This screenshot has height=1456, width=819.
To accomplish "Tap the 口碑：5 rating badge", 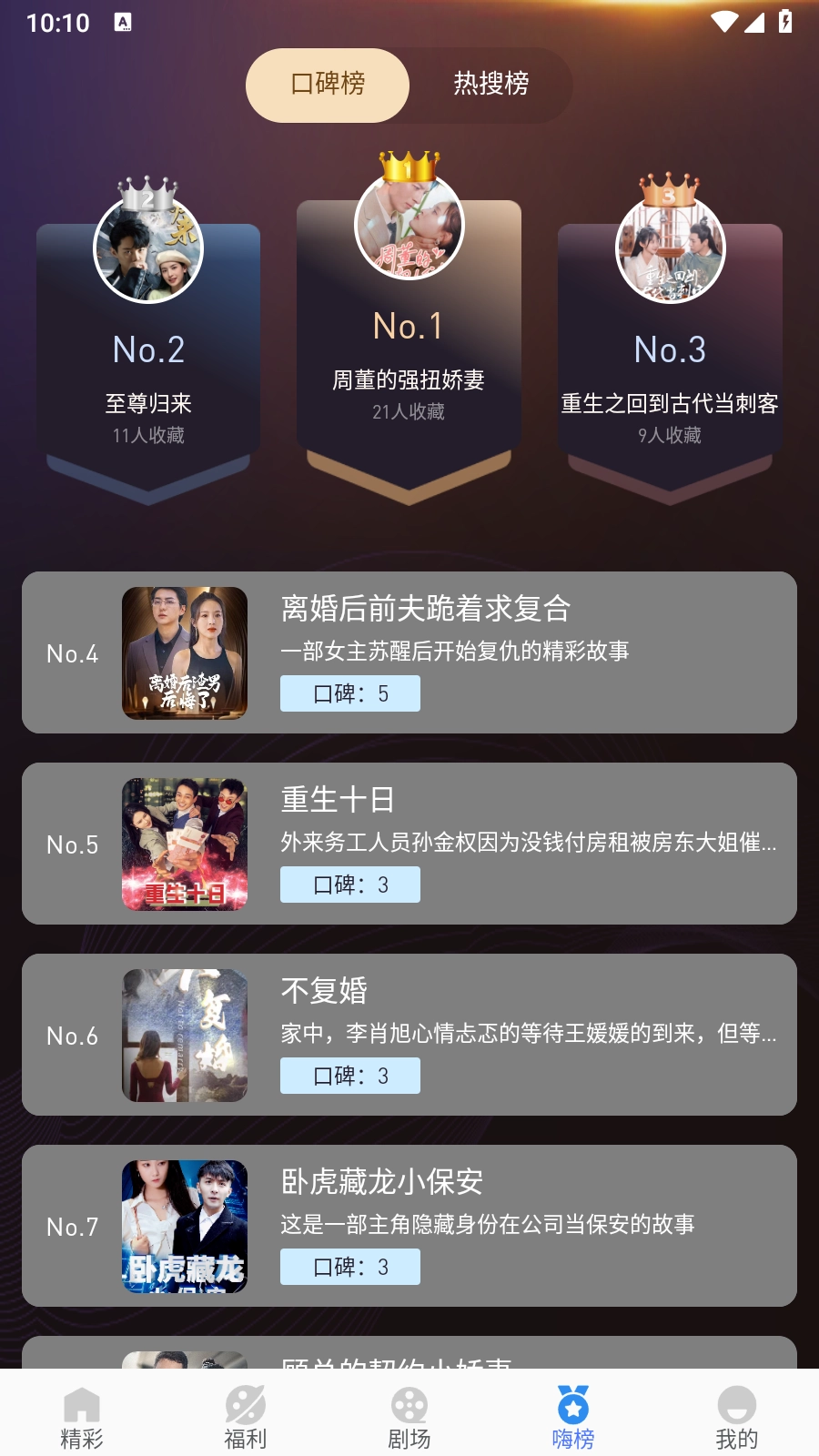I will click(x=350, y=693).
